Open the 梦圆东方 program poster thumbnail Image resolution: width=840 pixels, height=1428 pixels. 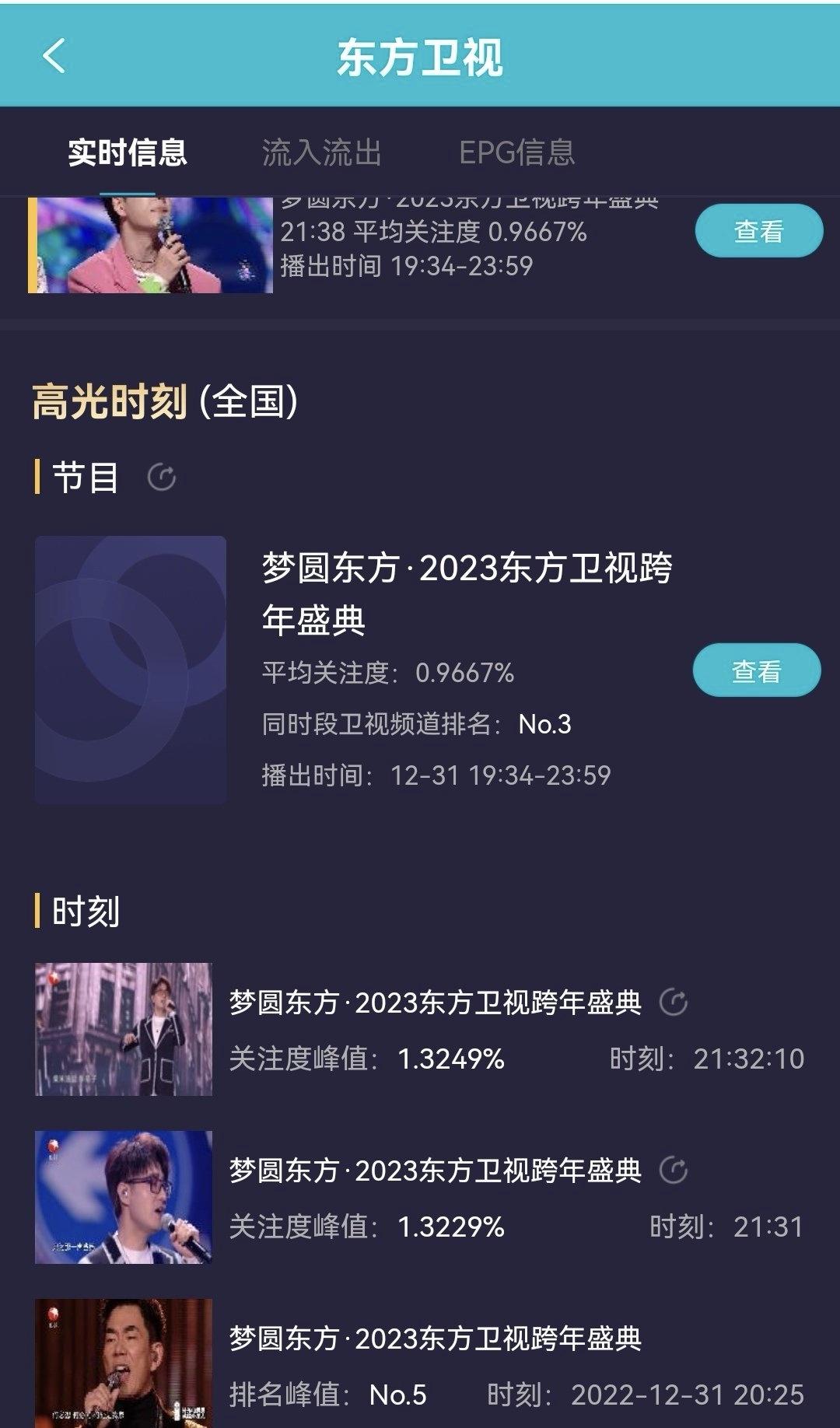131,670
